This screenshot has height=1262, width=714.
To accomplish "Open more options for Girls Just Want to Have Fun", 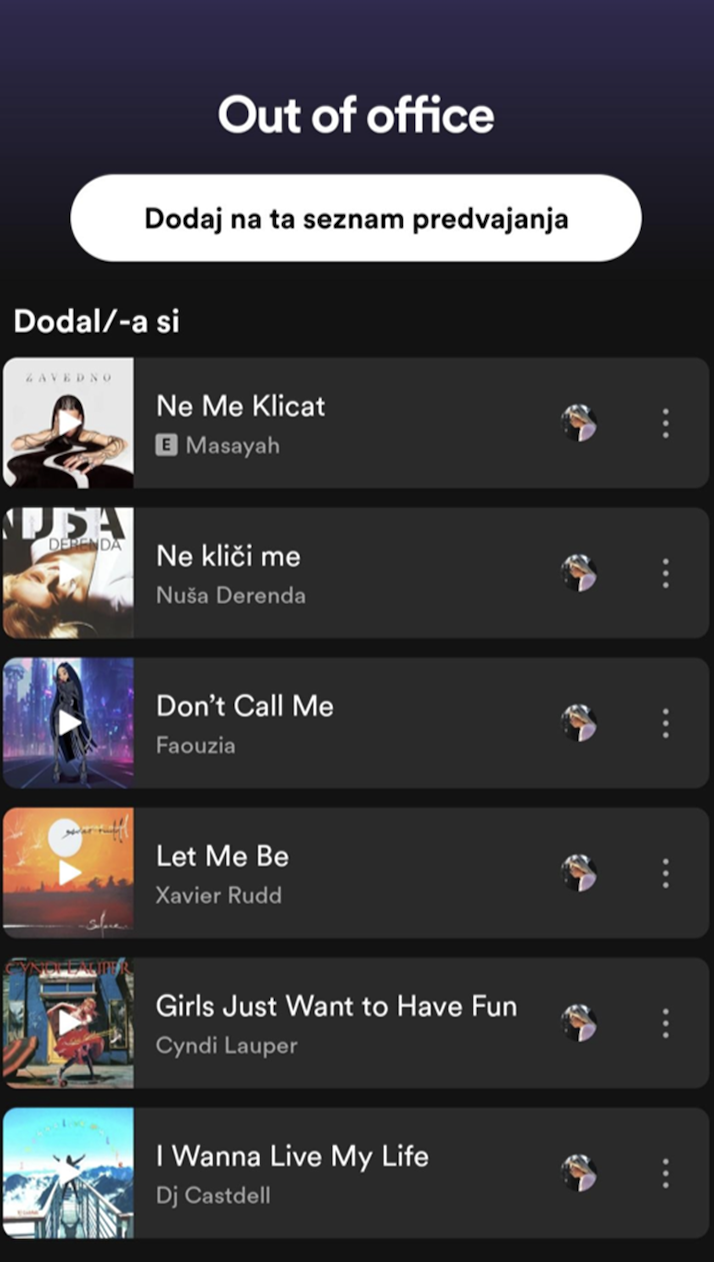I will pyautogui.click(x=665, y=1023).
